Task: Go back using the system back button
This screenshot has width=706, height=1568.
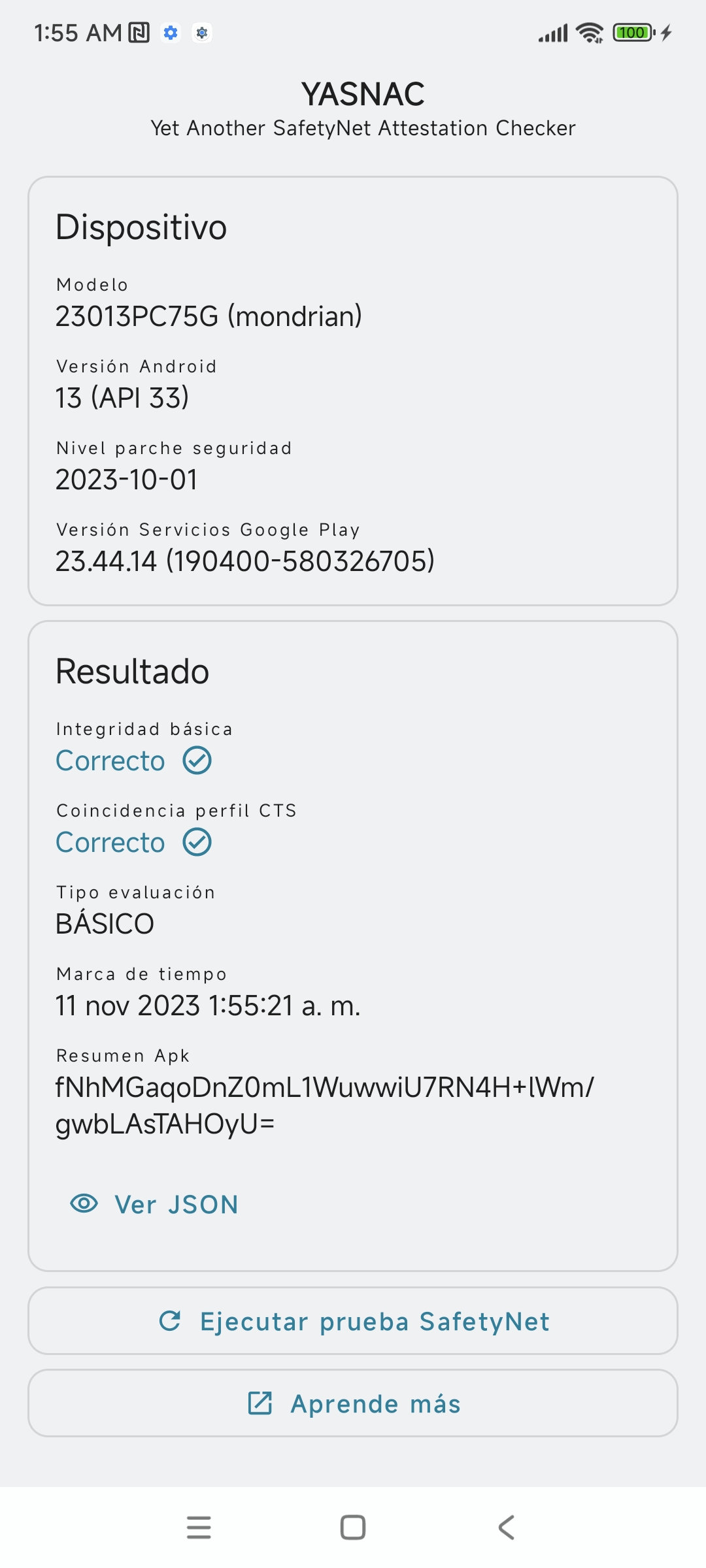Action: (507, 1527)
